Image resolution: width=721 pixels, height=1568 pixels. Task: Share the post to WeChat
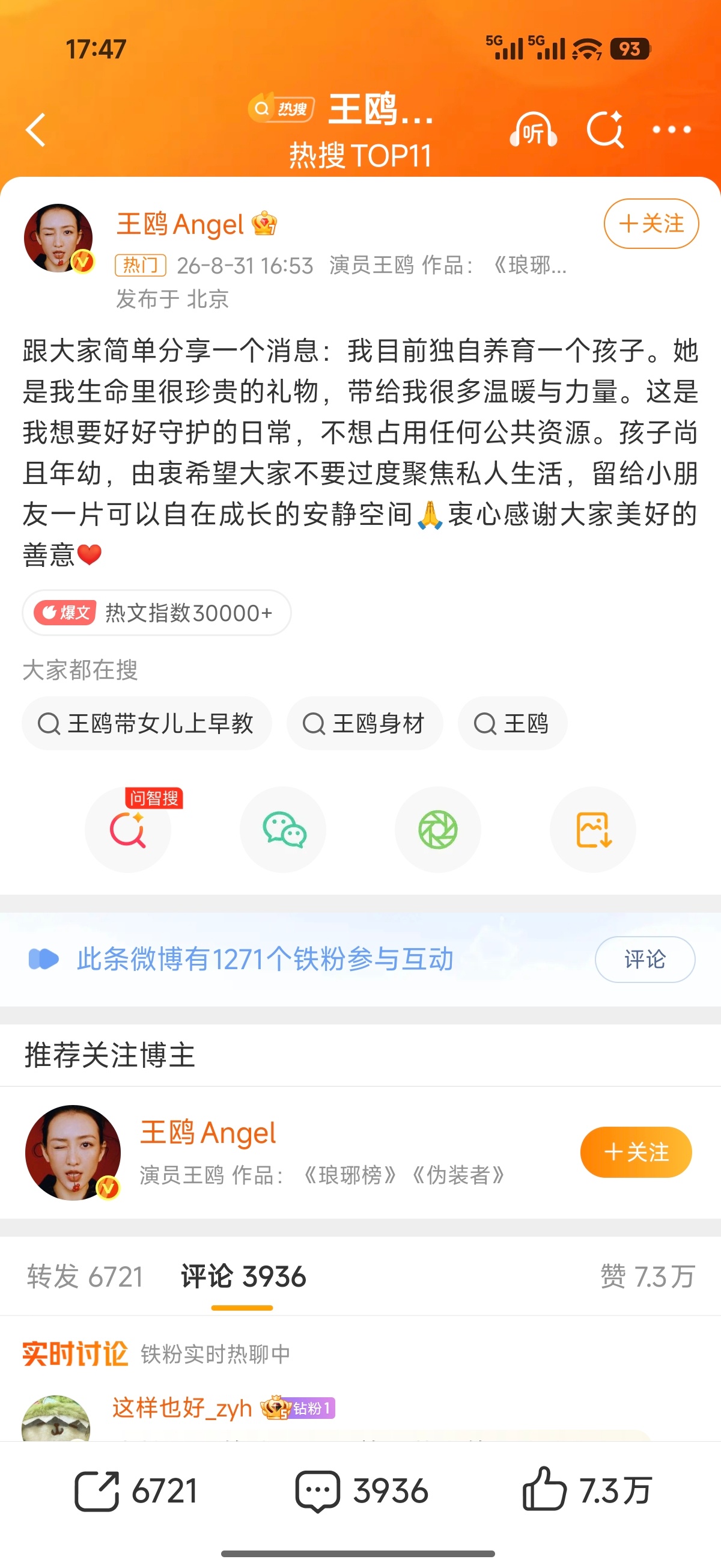[x=283, y=829]
